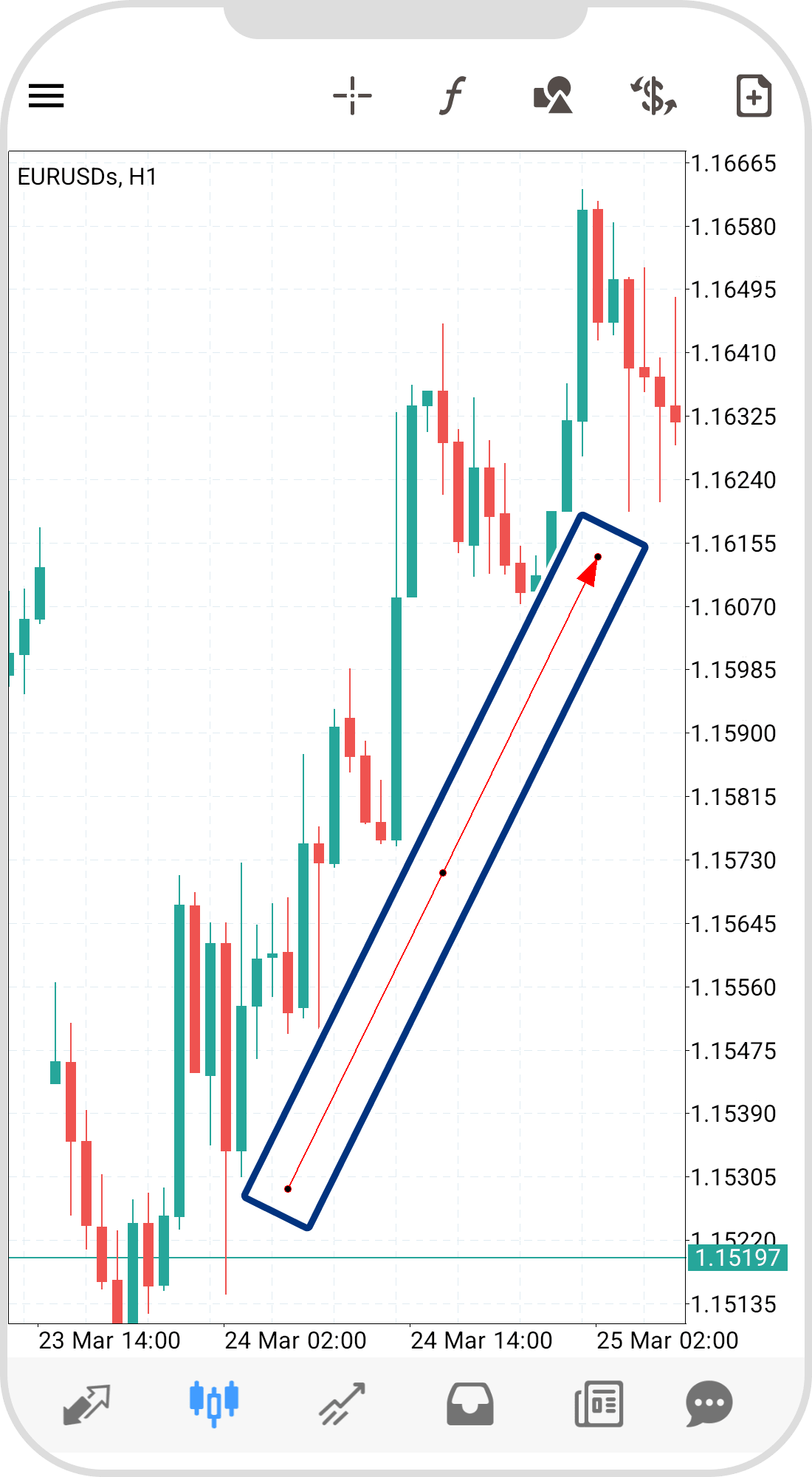Select the arrow line's top endpoint

[598, 557]
